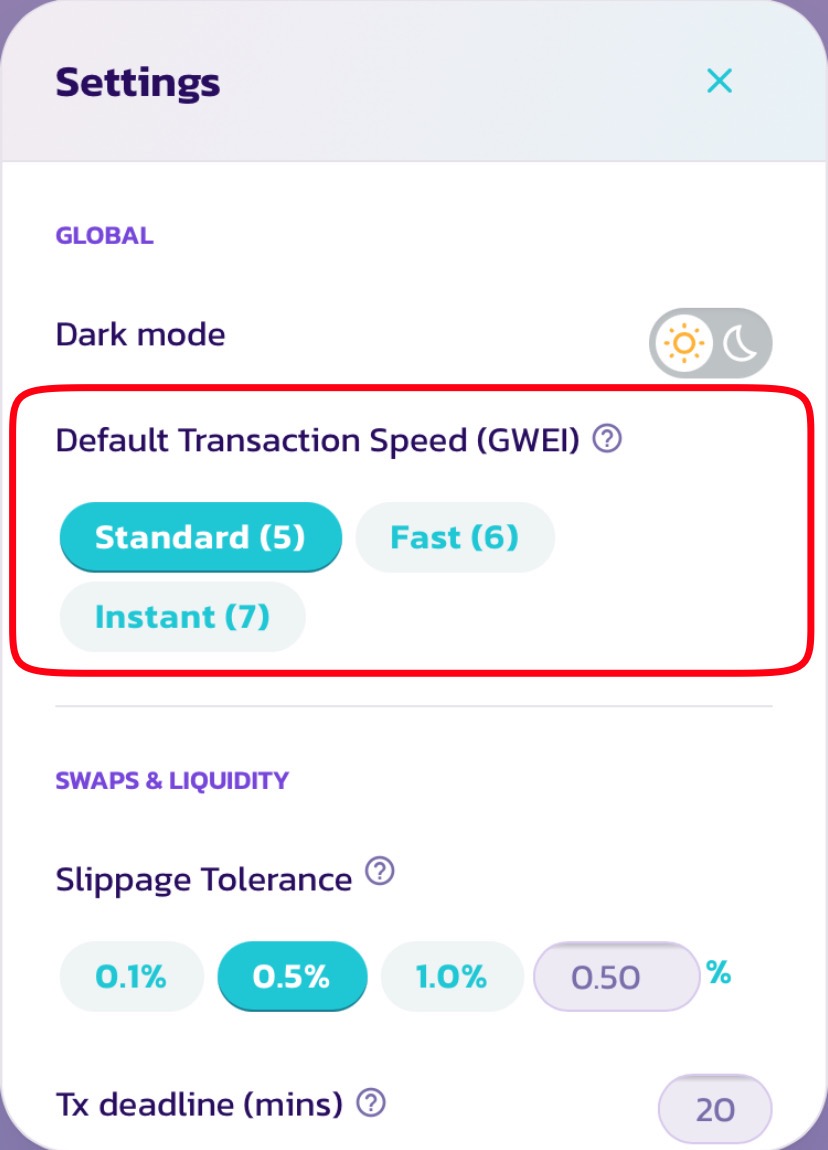Open help for Default Transaction Speed
Viewport: 828px width, 1150px height.
tap(607, 439)
